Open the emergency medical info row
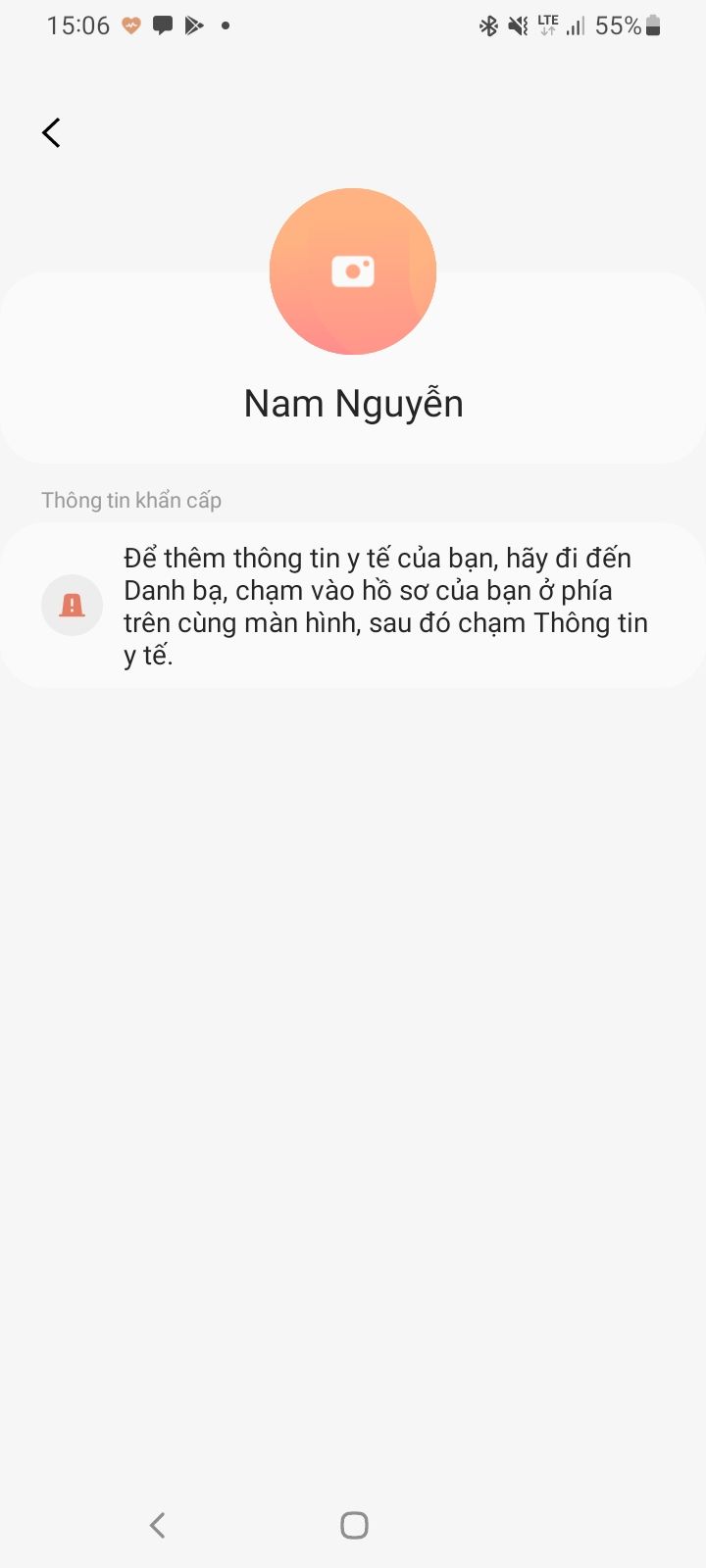 click(x=353, y=606)
